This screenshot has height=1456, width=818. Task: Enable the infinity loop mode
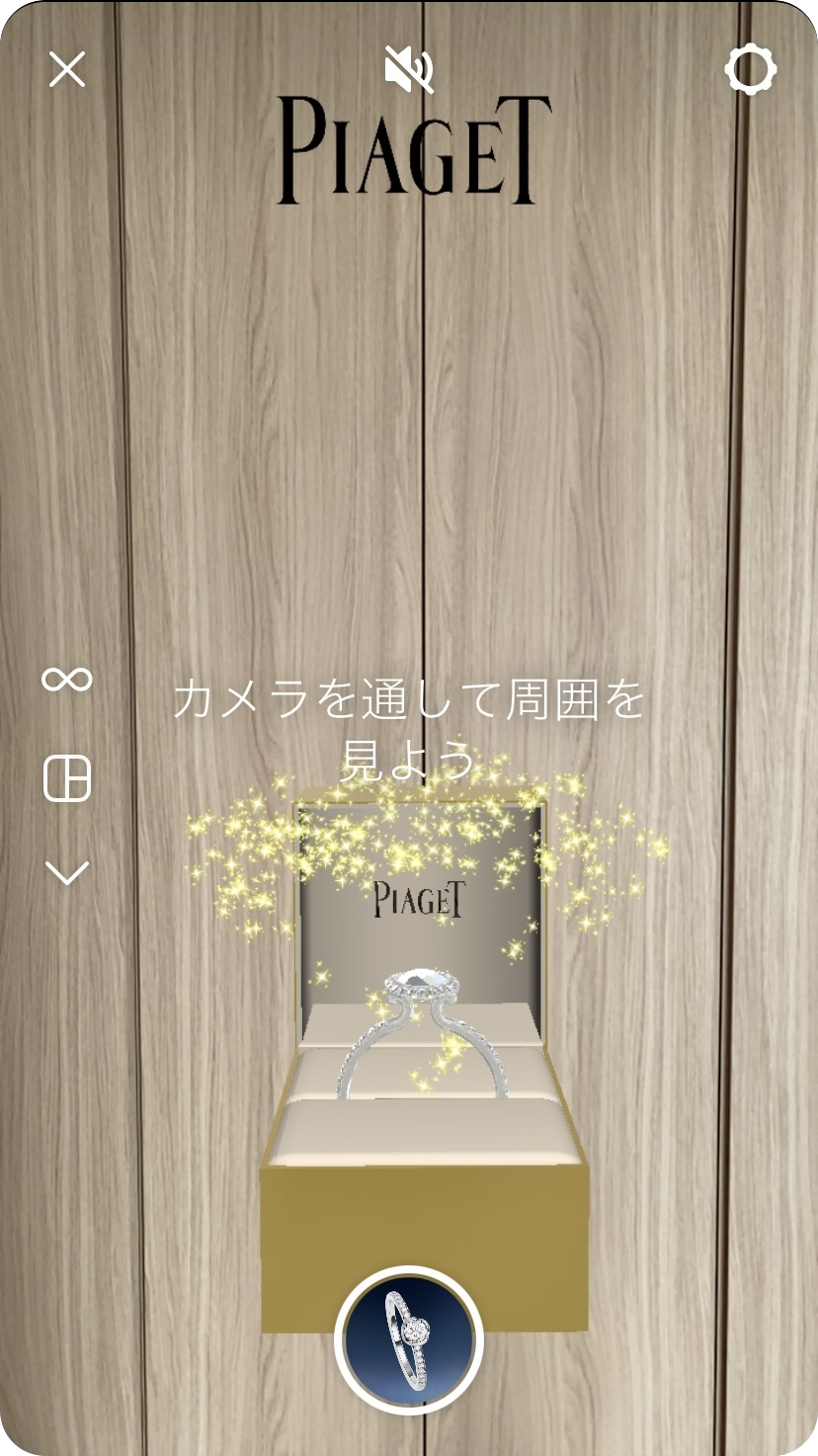pyautogui.click(x=67, y=680)
